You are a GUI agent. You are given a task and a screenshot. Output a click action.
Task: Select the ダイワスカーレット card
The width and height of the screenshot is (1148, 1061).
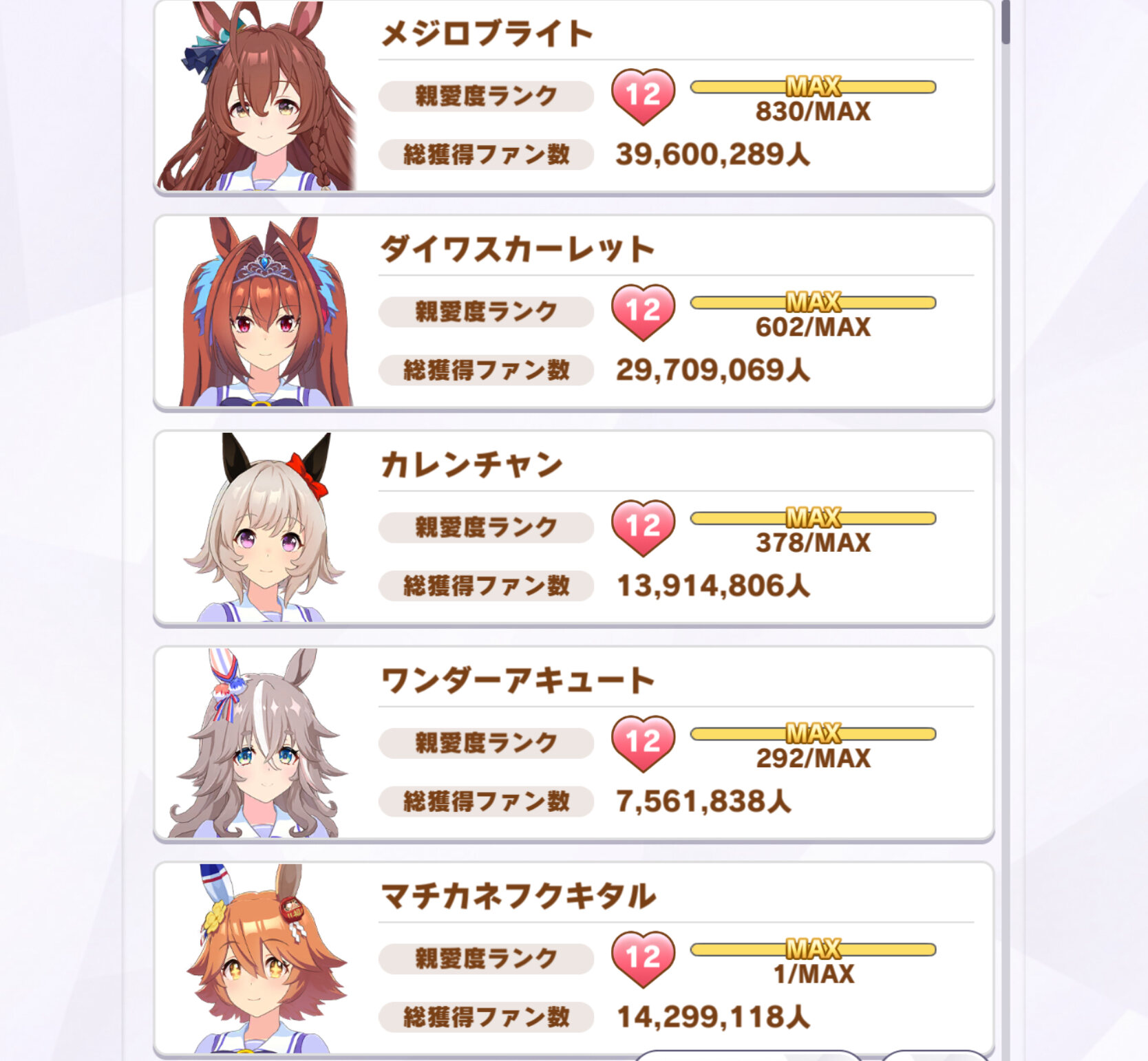click(x=573, y=313)
